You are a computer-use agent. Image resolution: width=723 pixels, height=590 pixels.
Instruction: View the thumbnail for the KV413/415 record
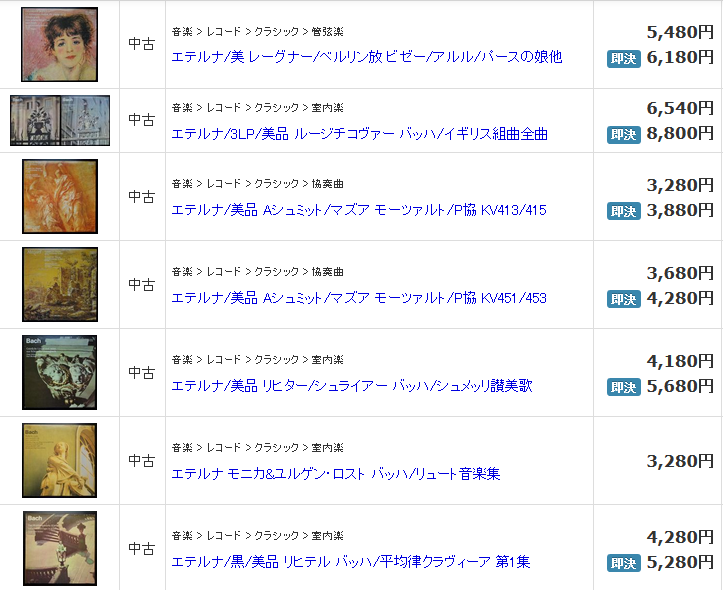[x=59, y=197]
